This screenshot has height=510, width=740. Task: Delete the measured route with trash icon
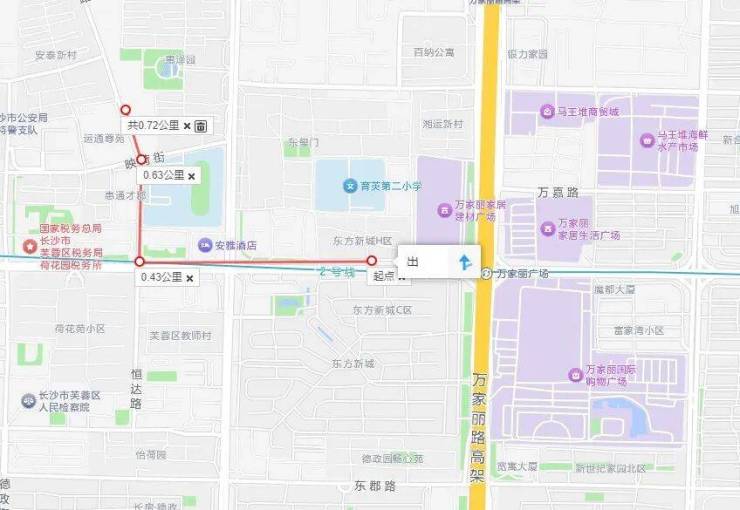[200, 126]
